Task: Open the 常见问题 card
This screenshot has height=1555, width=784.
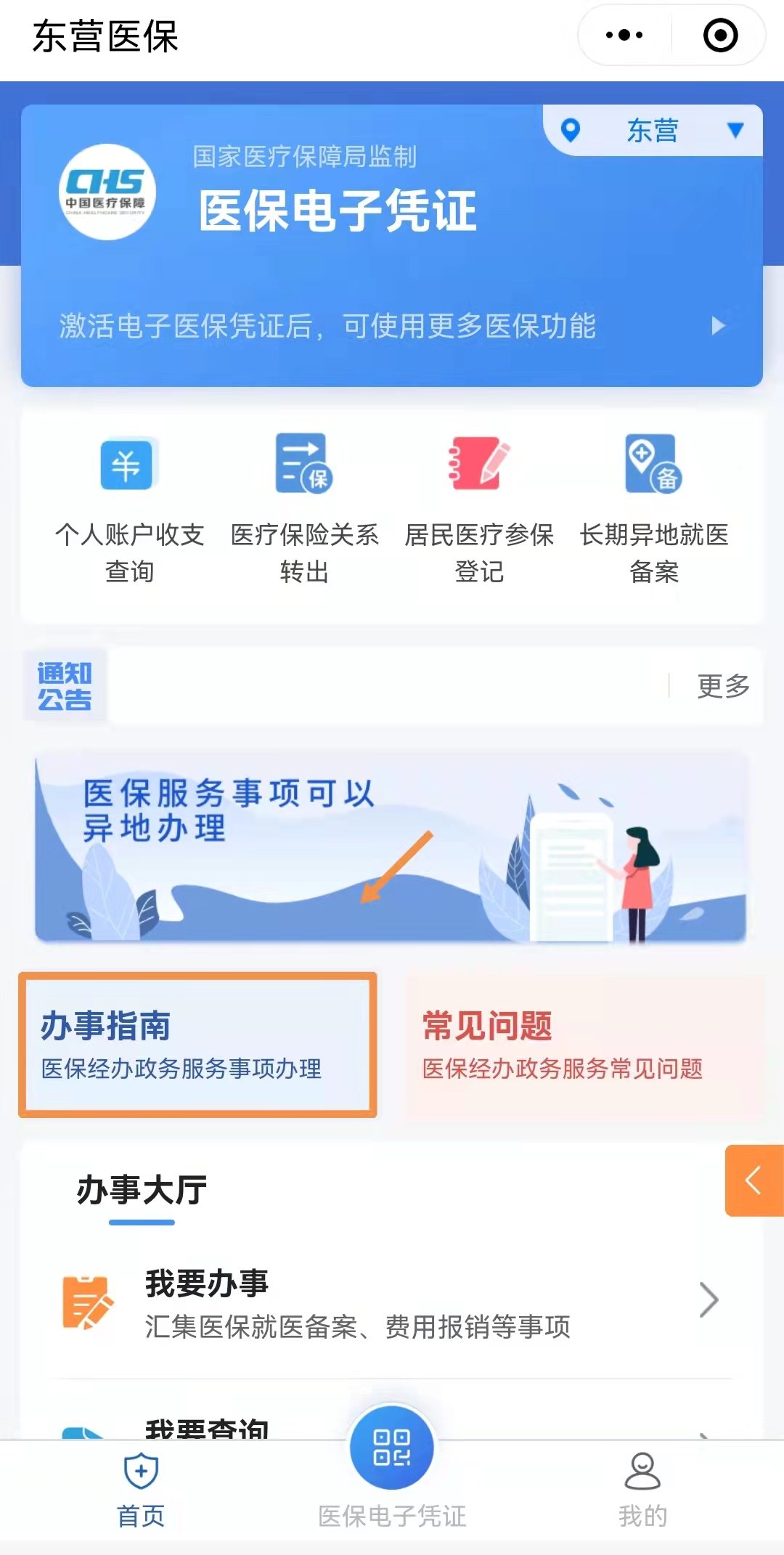Action: click(x=584, y=1045)
